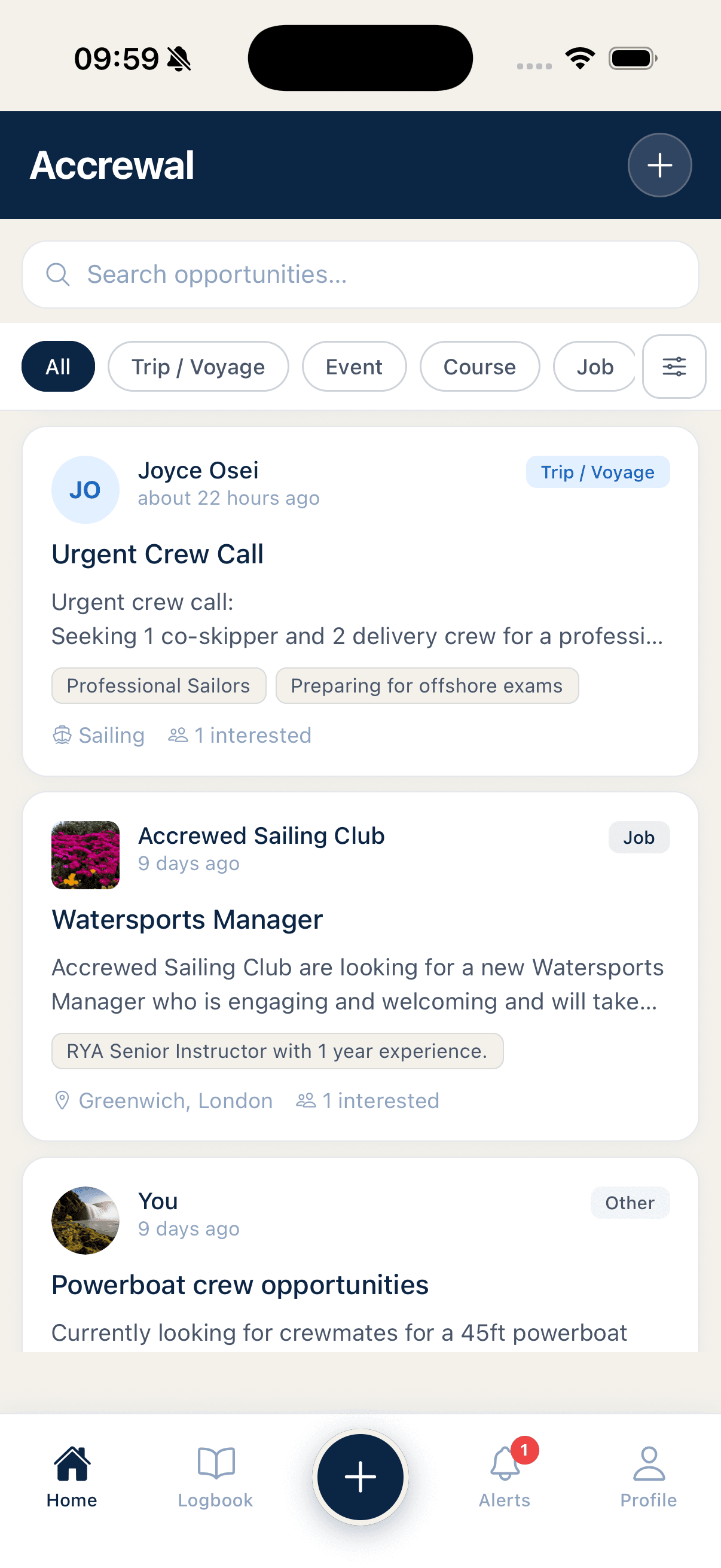Select the Trip / Voyage filter chip

coord(198,366)
